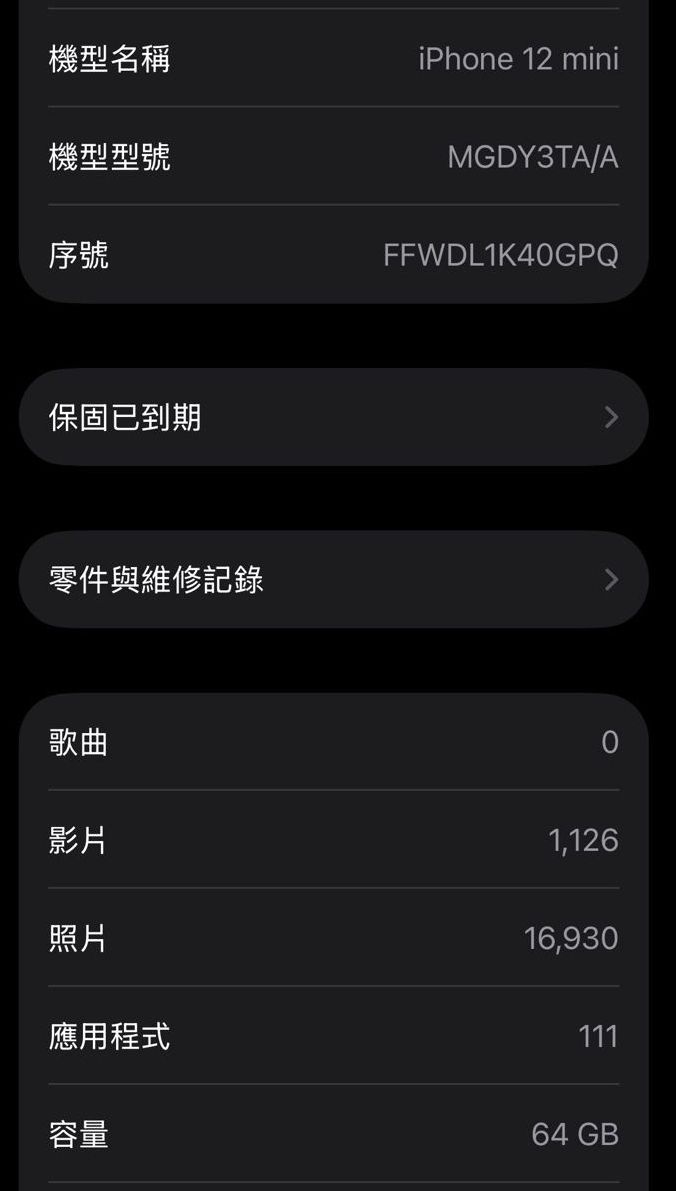This screenshot has width=676, height=1191.
Task: Open the 保固已到期 warranty row
Action: (333, 417)
